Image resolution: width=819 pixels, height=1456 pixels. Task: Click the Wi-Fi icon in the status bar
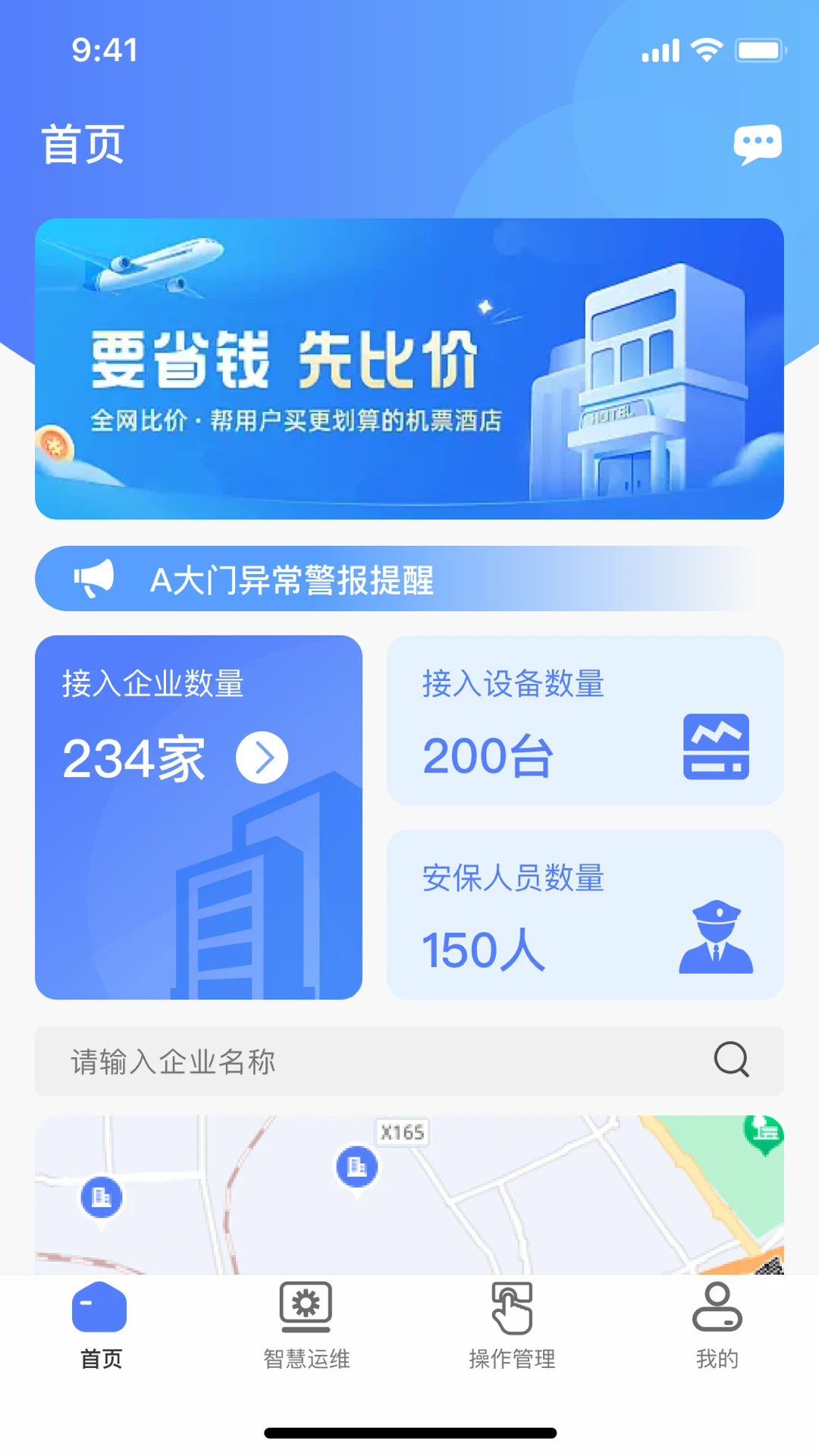point(708,49)
